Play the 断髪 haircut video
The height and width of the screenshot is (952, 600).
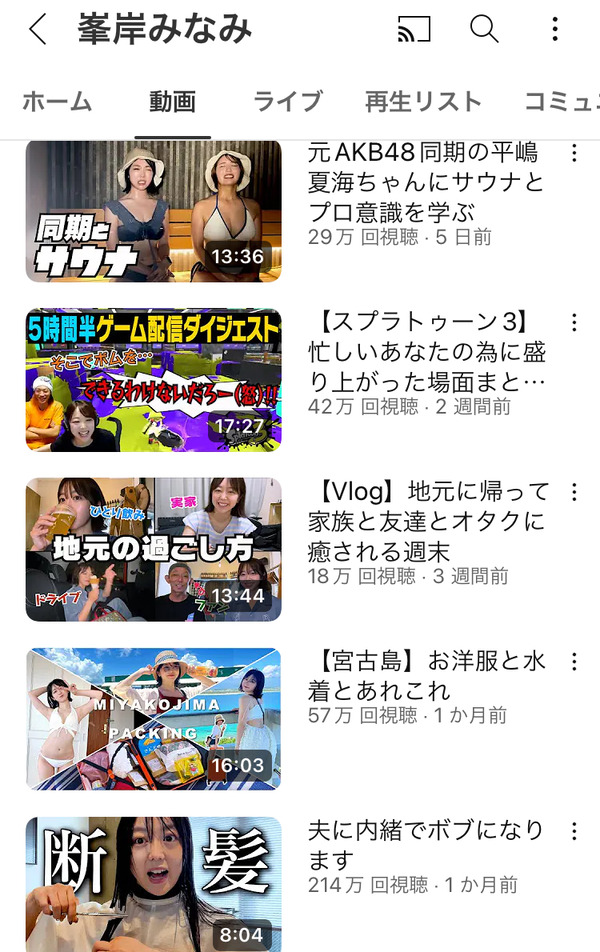point(153,884)
